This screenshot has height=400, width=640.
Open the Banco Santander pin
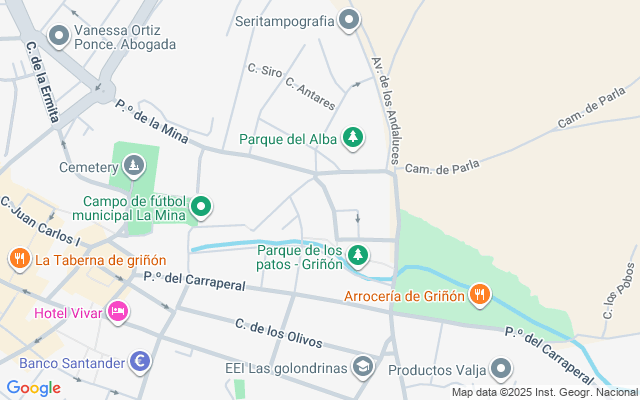pos(141,362)
